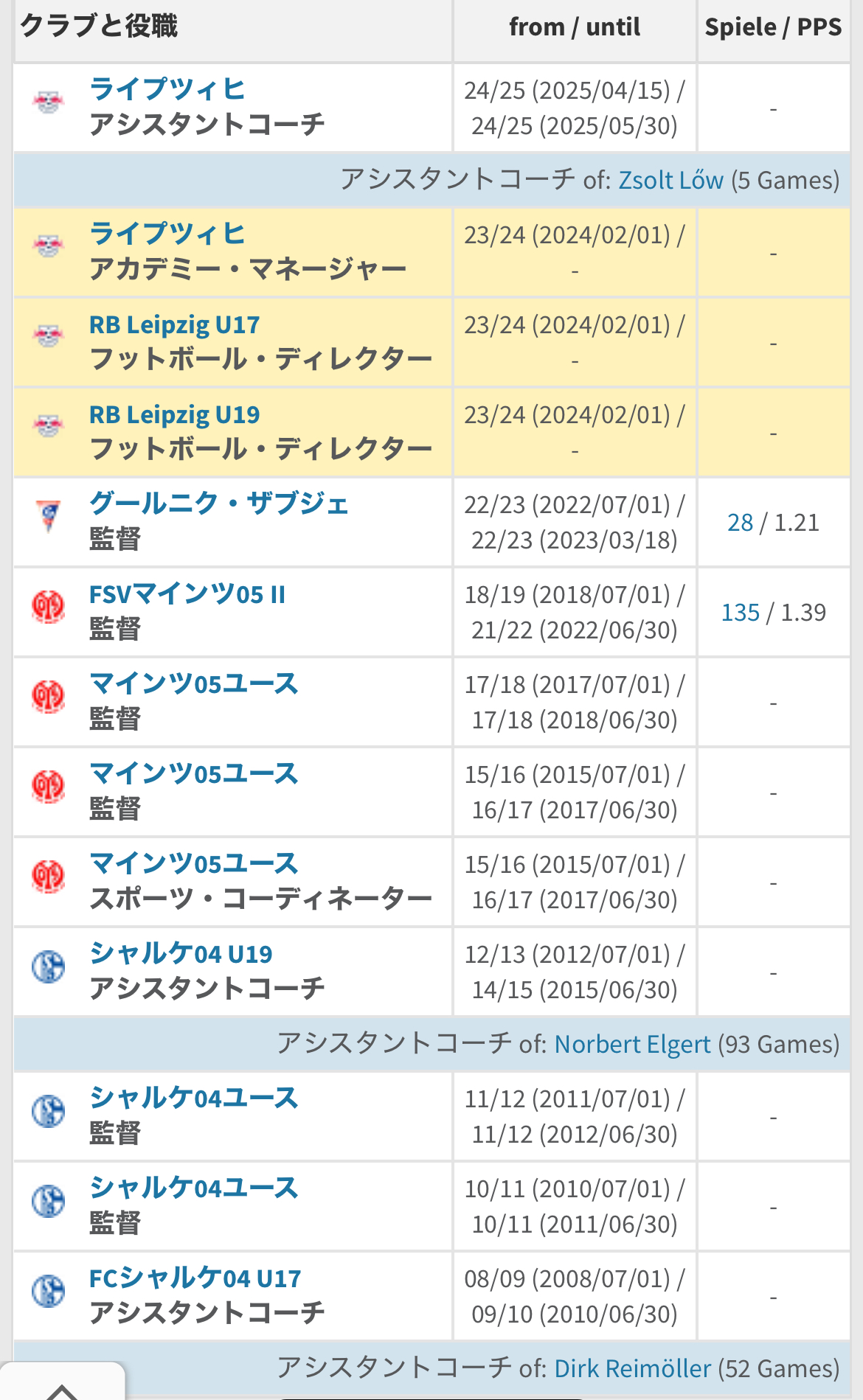Open the FSVマインツ05 II club page
Screen dimensions: 863x1400
coord(187,594)
